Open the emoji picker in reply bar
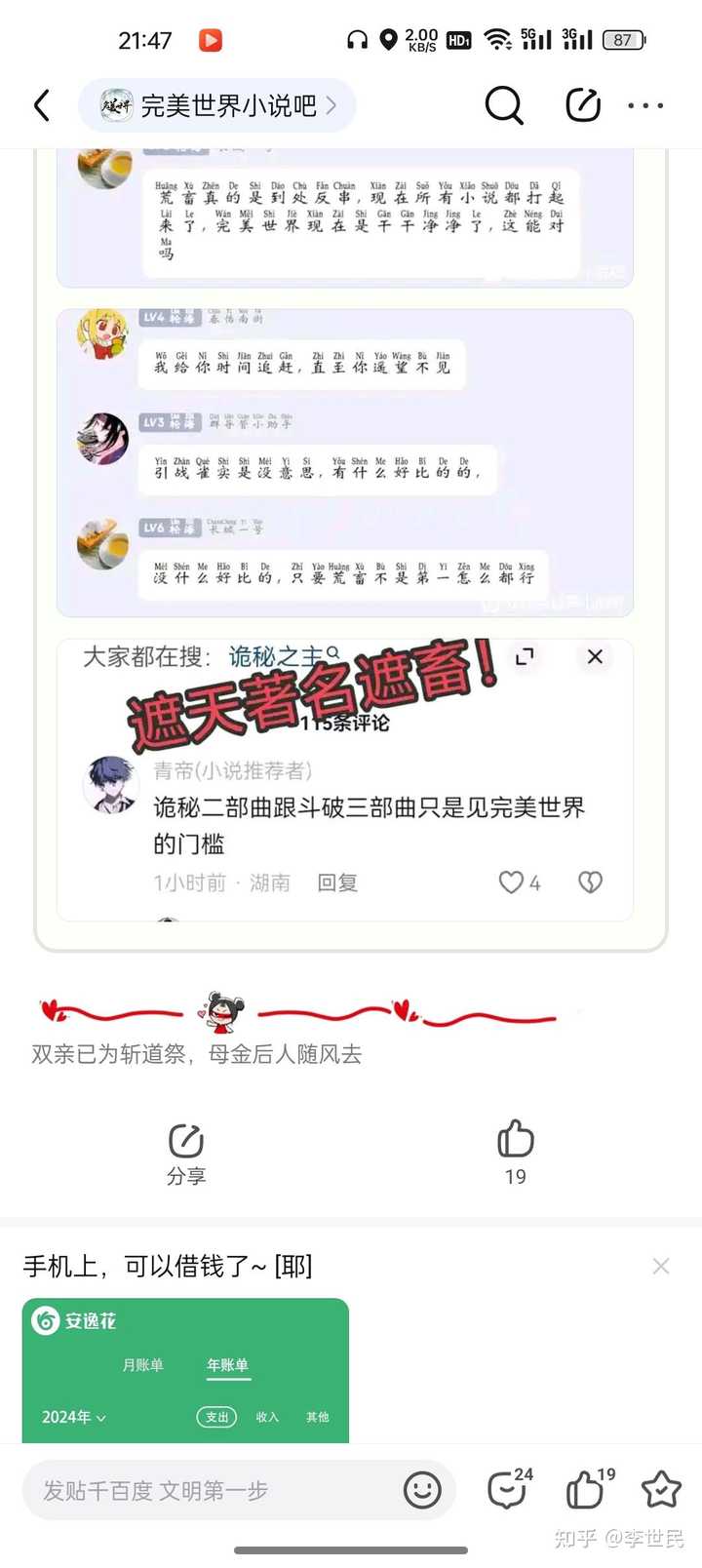Screen dimensions: 702x1568 422,1490
